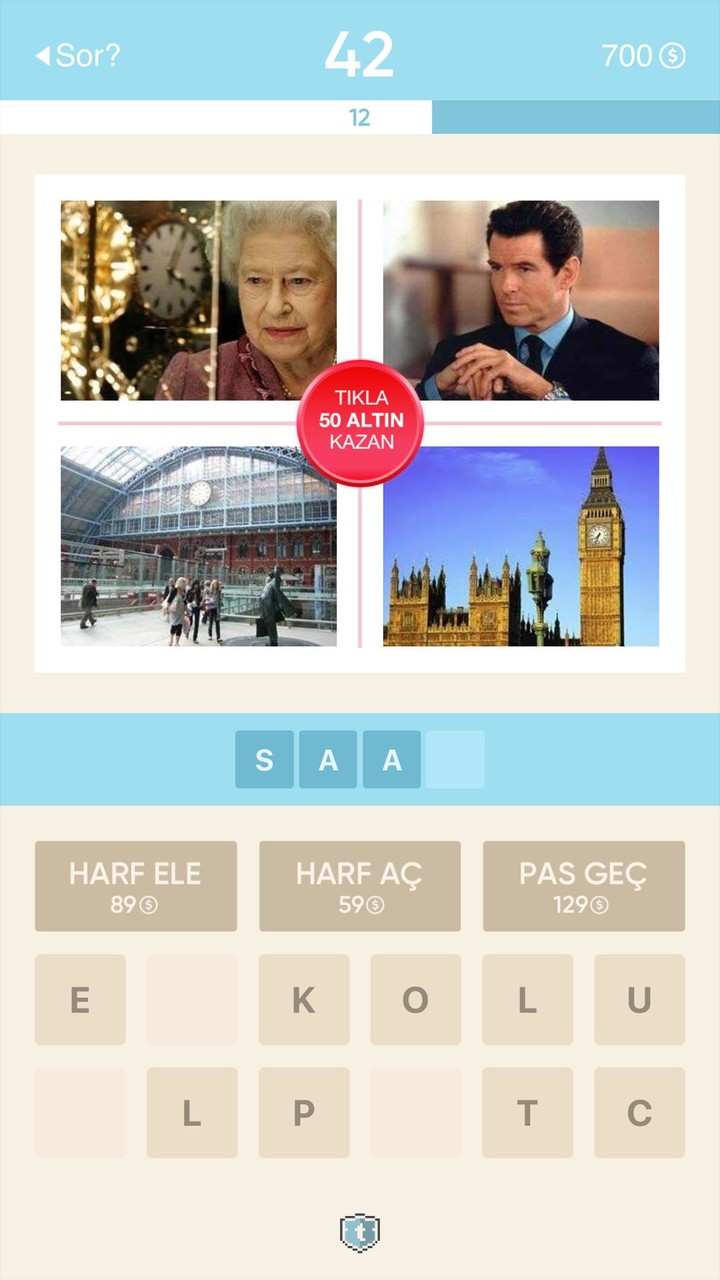The height and width of the screenshot is (1280, 720).
Task: Enlarge the Big Ben photo
Action: click(x=520, y=546)
